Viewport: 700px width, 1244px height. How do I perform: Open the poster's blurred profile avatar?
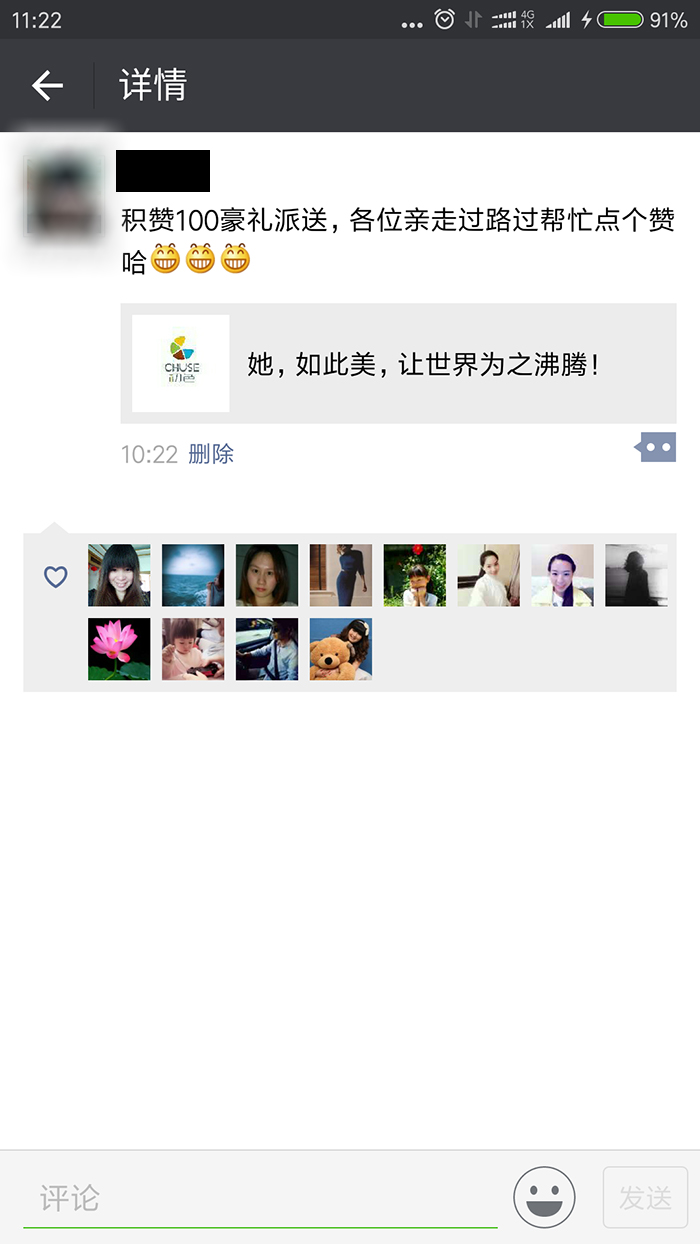[64, 195]
